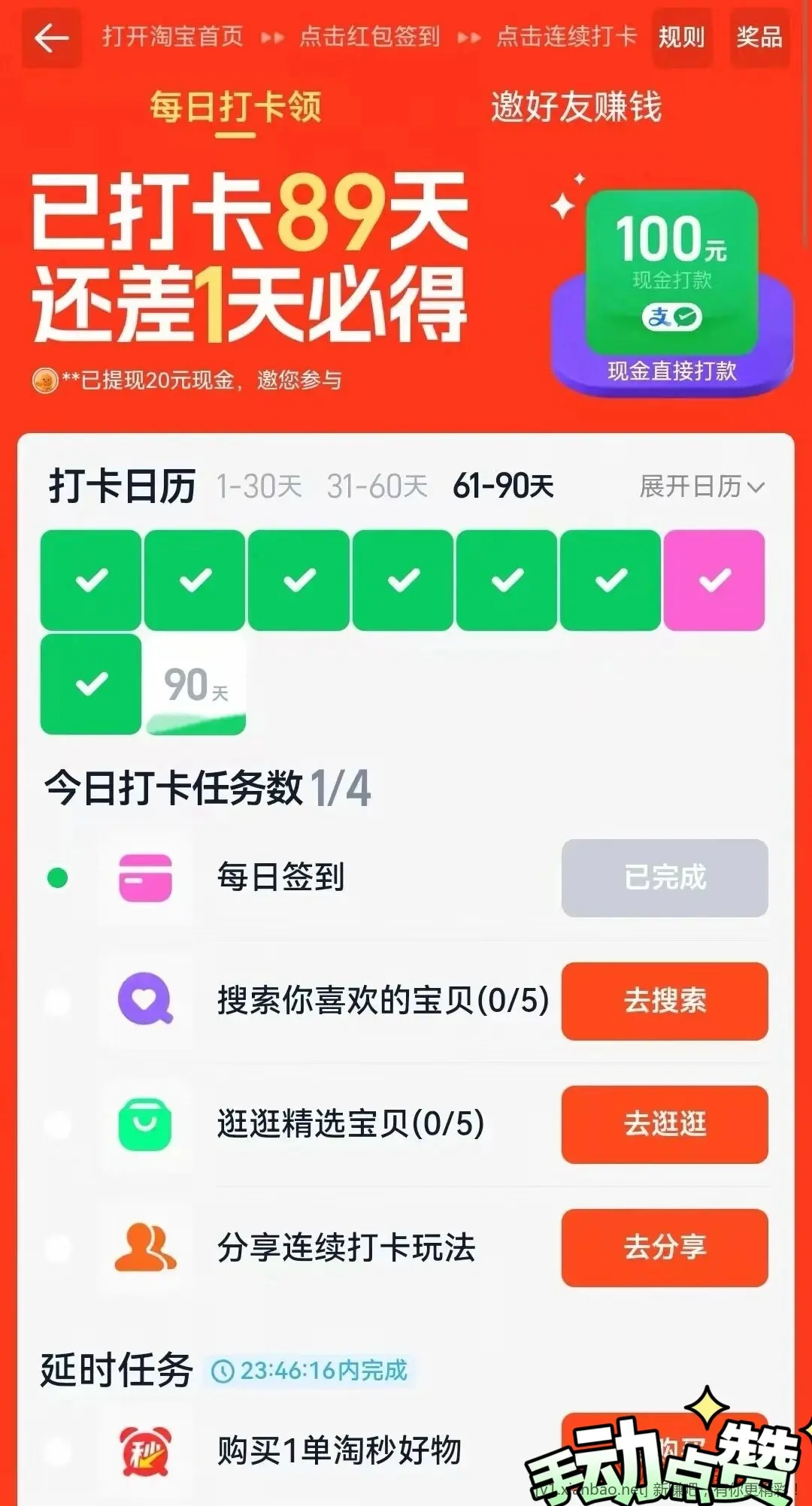This screenshot has height=1506, width=812.
Task: Switch to the 邀好友赚钱 tab
Action: 576,107
